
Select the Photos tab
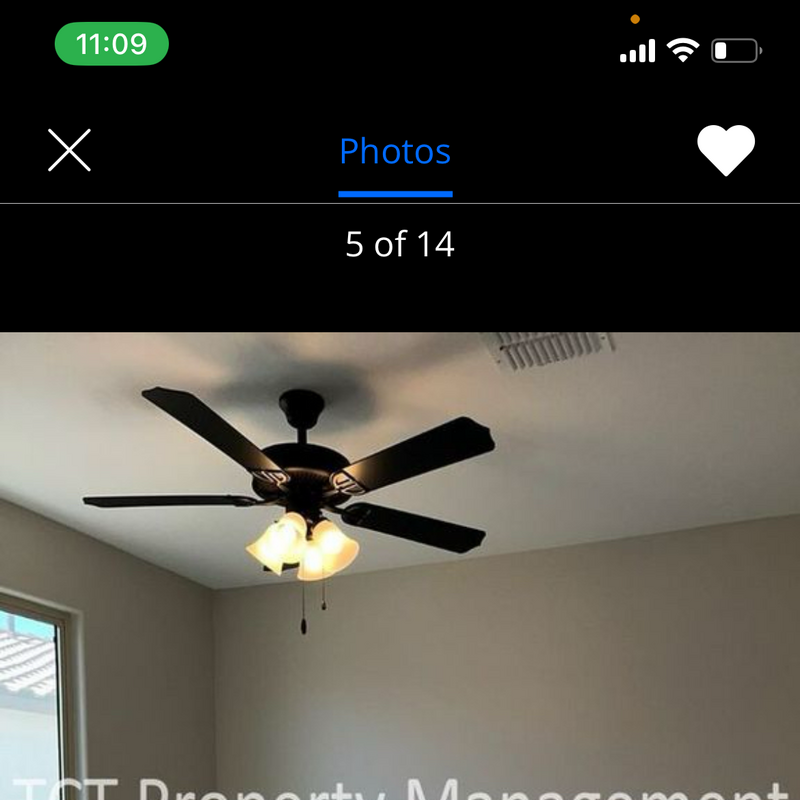pyautogui.click(x=395, y=152)
